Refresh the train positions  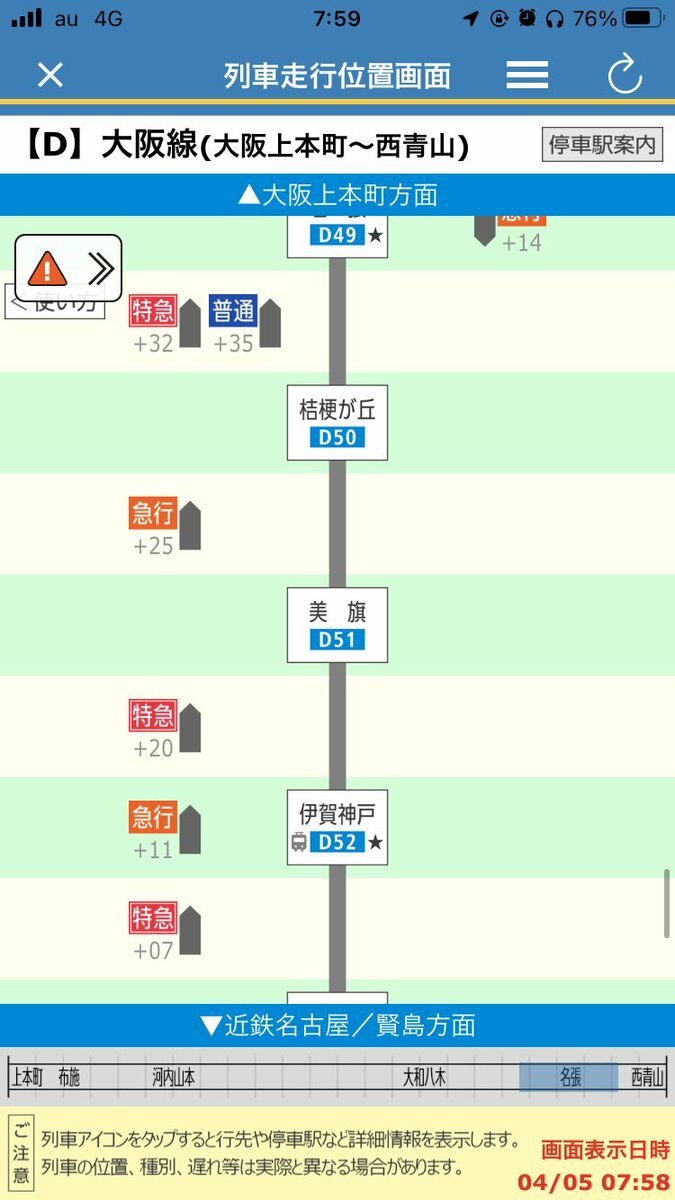pos(625,75)
